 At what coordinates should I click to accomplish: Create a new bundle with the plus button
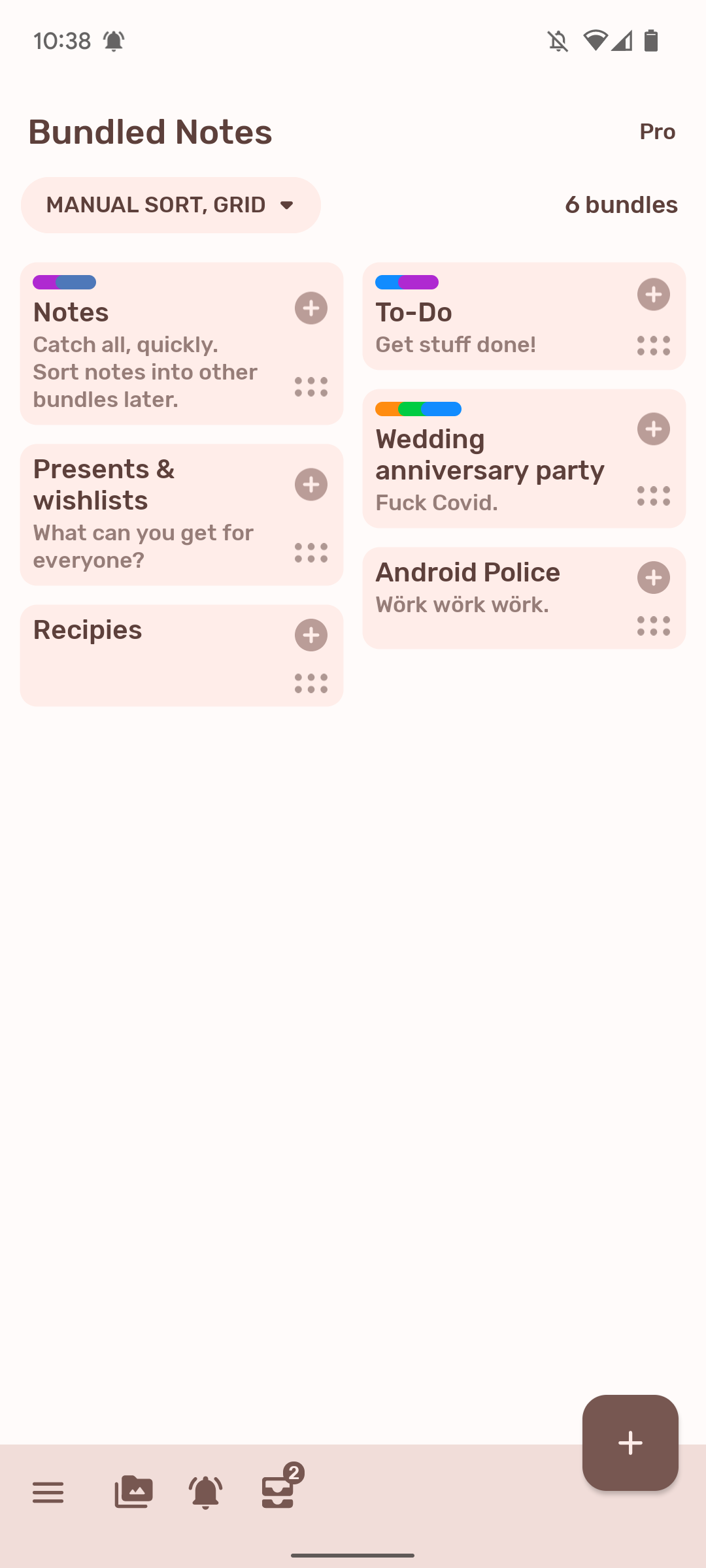pos(630,1443)
